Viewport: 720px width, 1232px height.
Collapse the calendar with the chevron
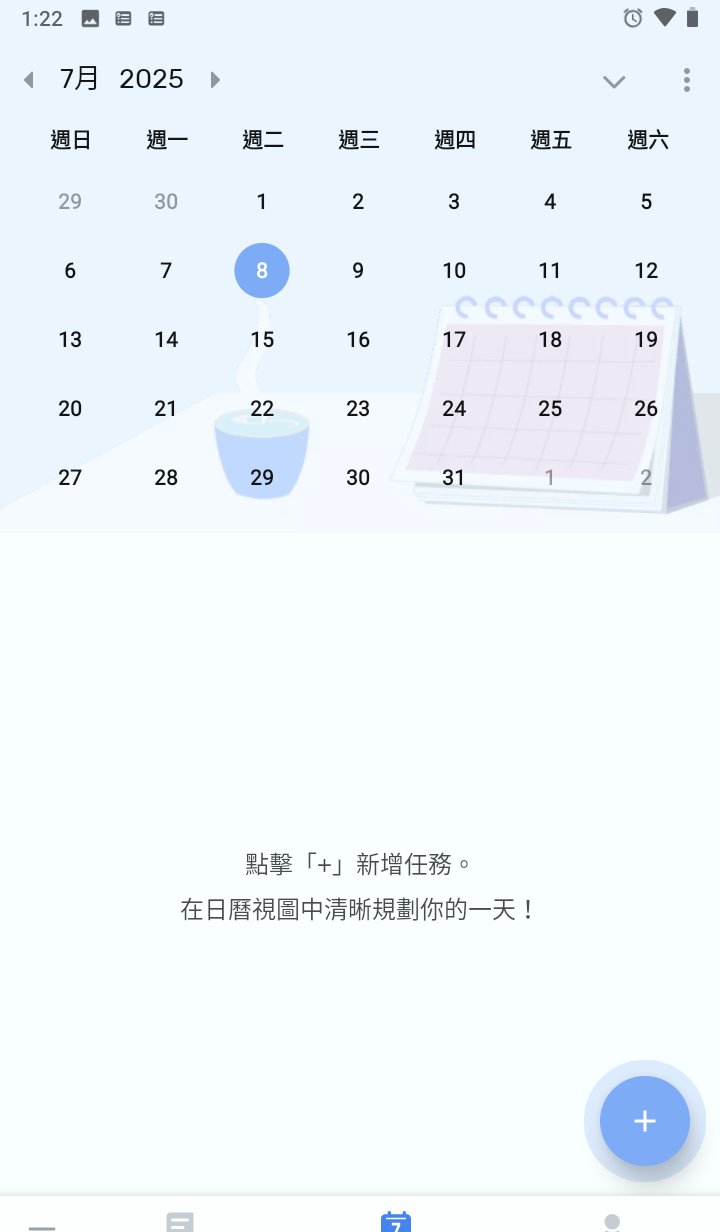pyautogui.click(x=614, y=81)
